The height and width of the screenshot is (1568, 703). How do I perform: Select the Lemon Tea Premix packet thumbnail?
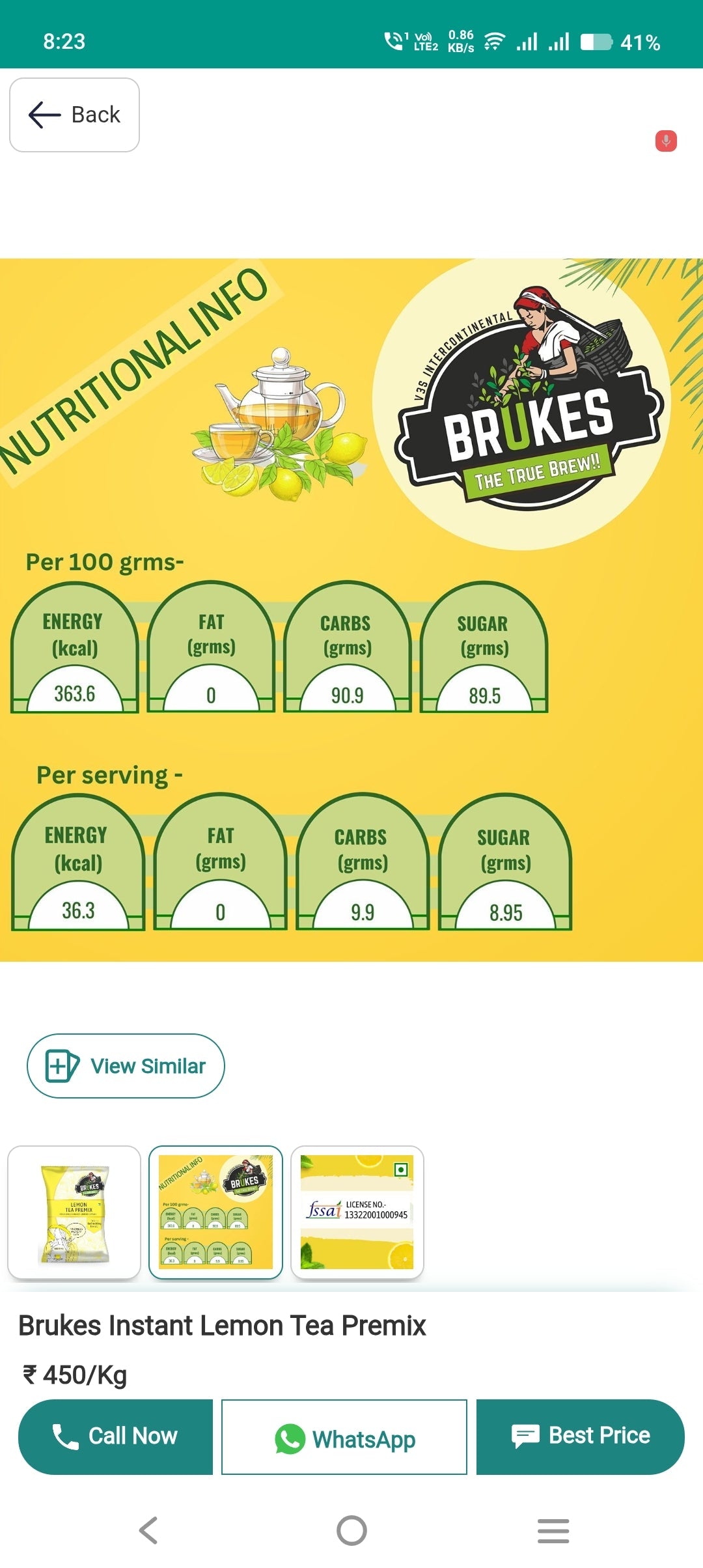click(x=74, y=1212)
